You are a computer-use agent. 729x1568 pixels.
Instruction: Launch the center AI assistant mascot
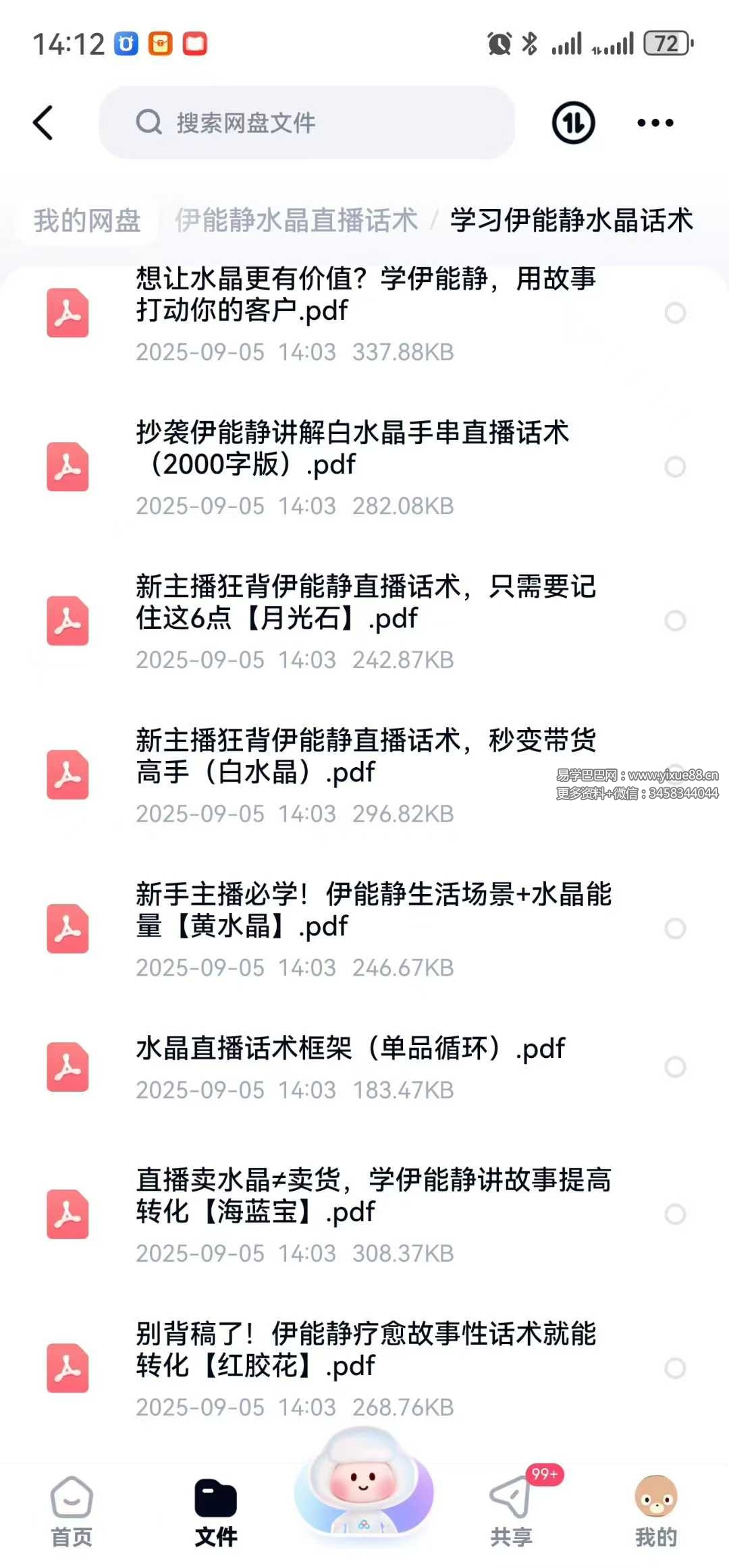(x=364, y=1484)
